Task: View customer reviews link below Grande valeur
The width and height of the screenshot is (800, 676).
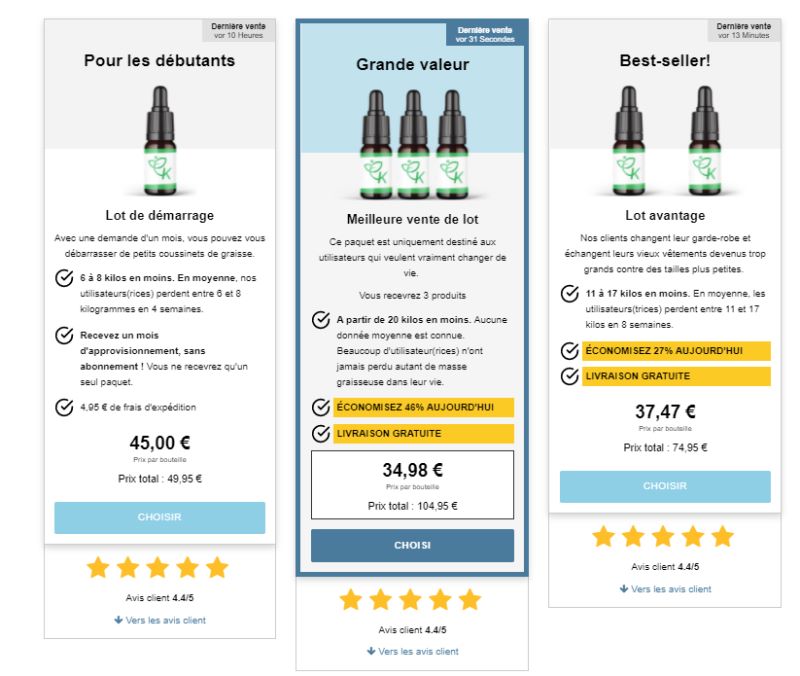Action: pos(412,652)
